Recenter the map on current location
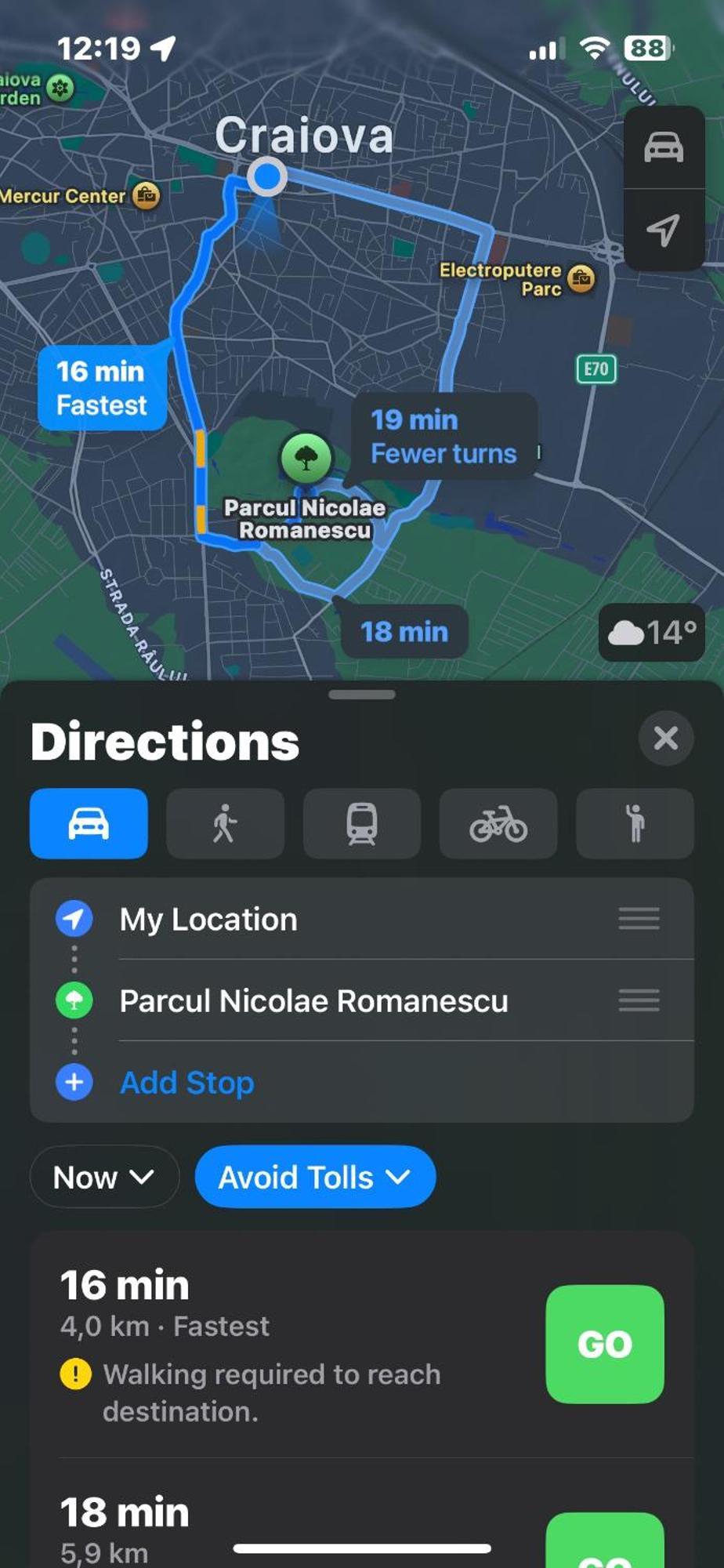Screen dimensions: 724x1568 click(664, 230)
